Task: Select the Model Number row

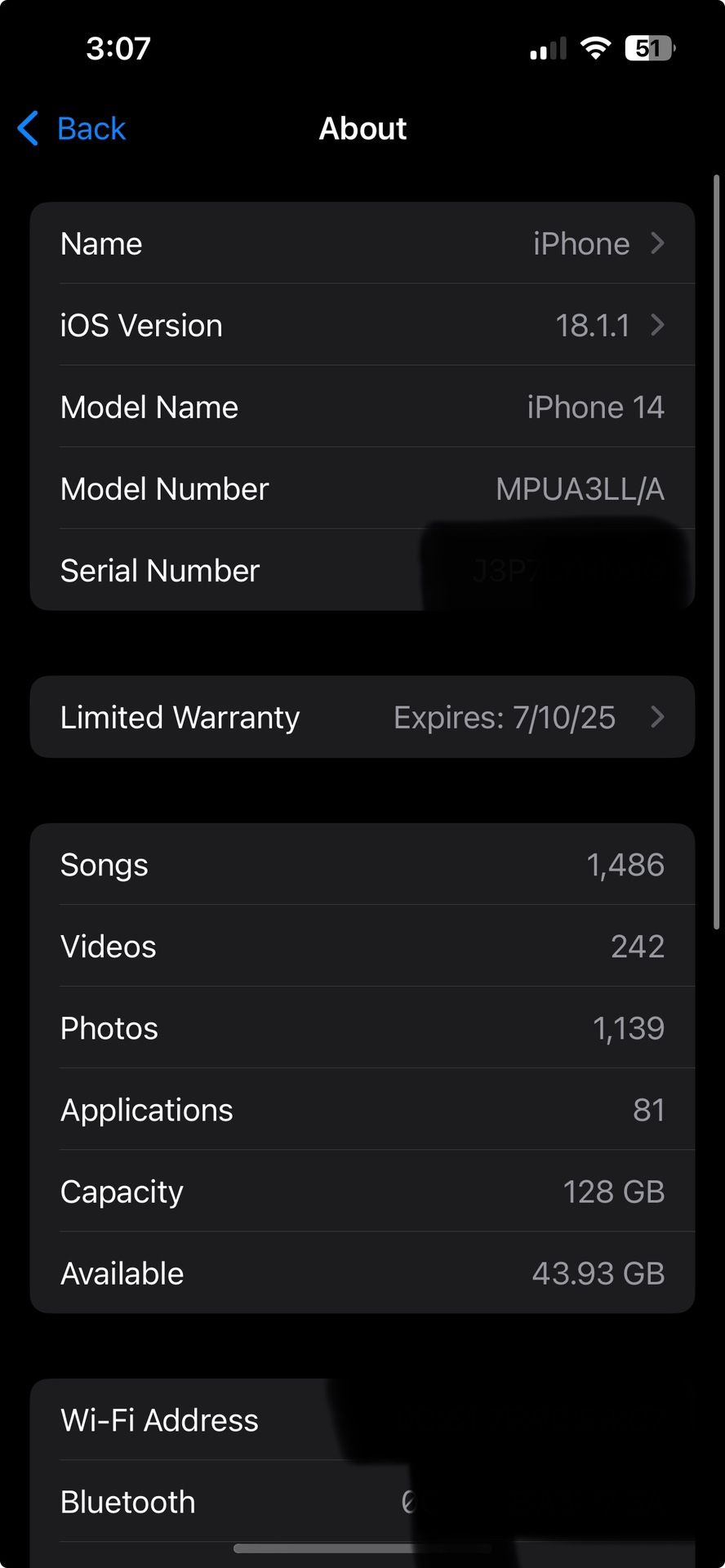Action: pos(362,488)
